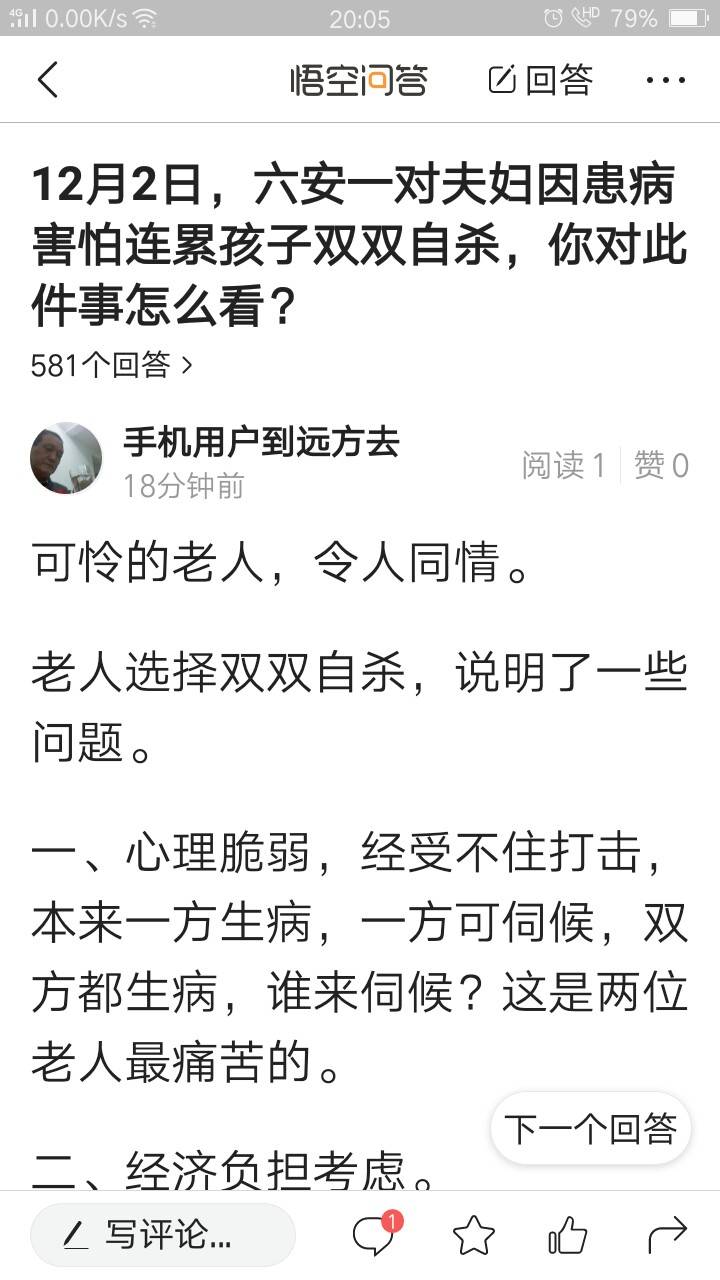Give a thumbs up in bottom bar
Image resolution: width=720 pixels, height=1280 pixels.
[x=568, y=1235]
